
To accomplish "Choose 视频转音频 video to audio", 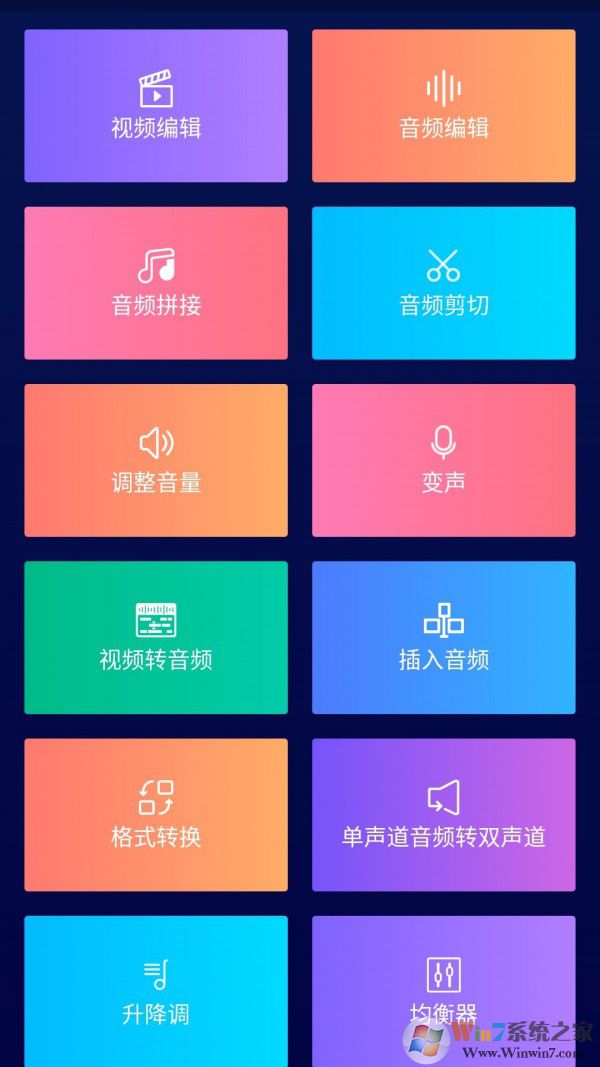I will (x=156, y=637).
